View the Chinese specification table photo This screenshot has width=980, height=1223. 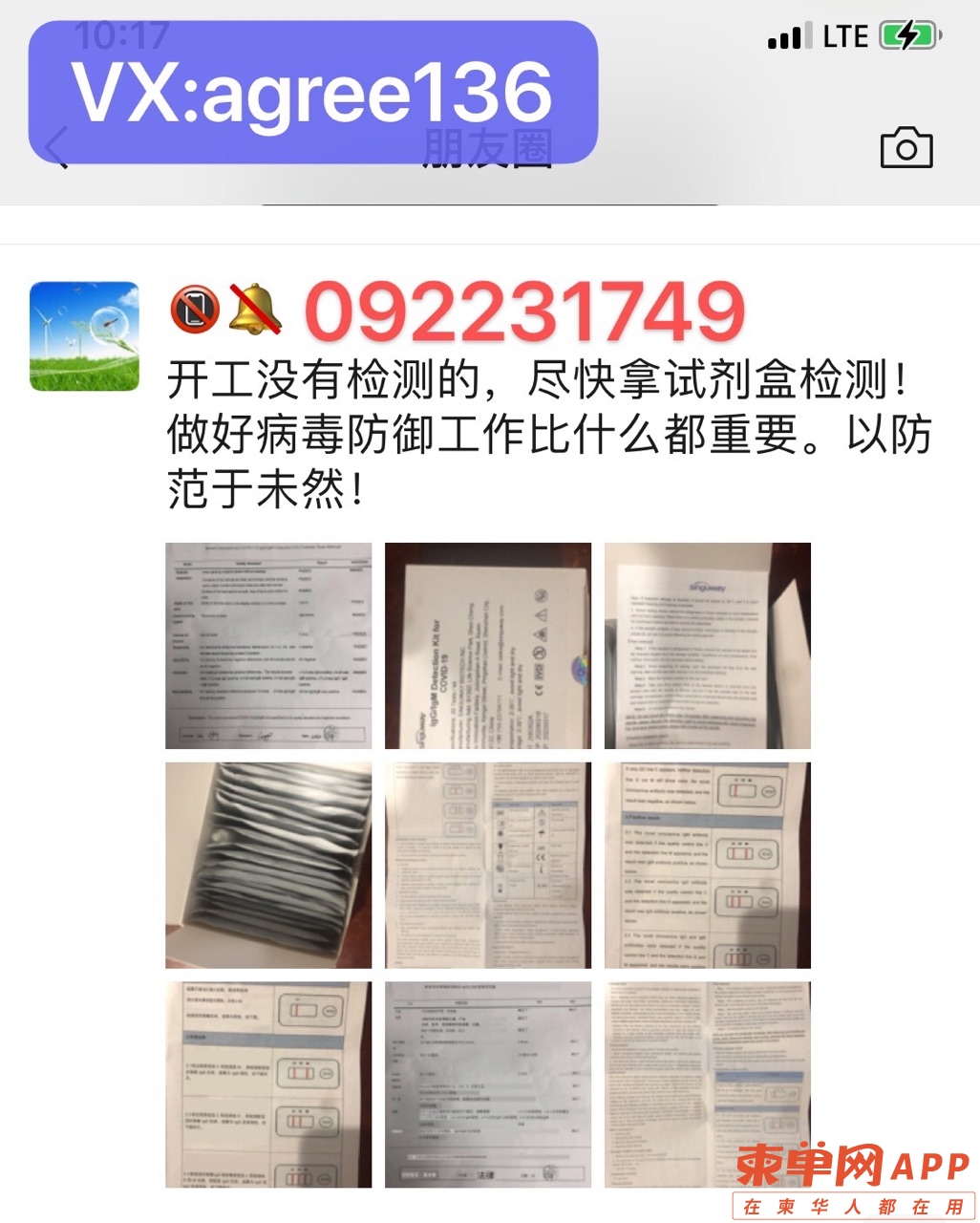coord(488,1085)
